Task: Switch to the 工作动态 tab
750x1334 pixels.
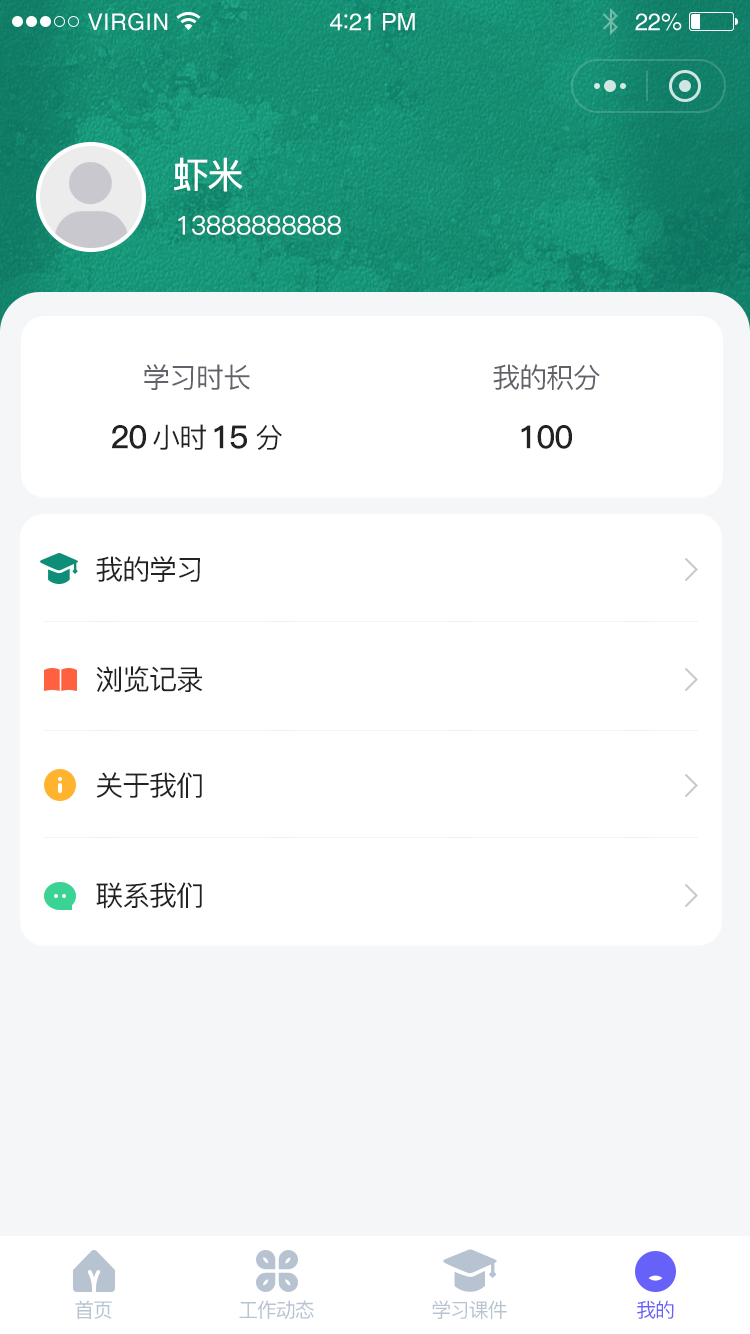Action: click(277, 1284)
